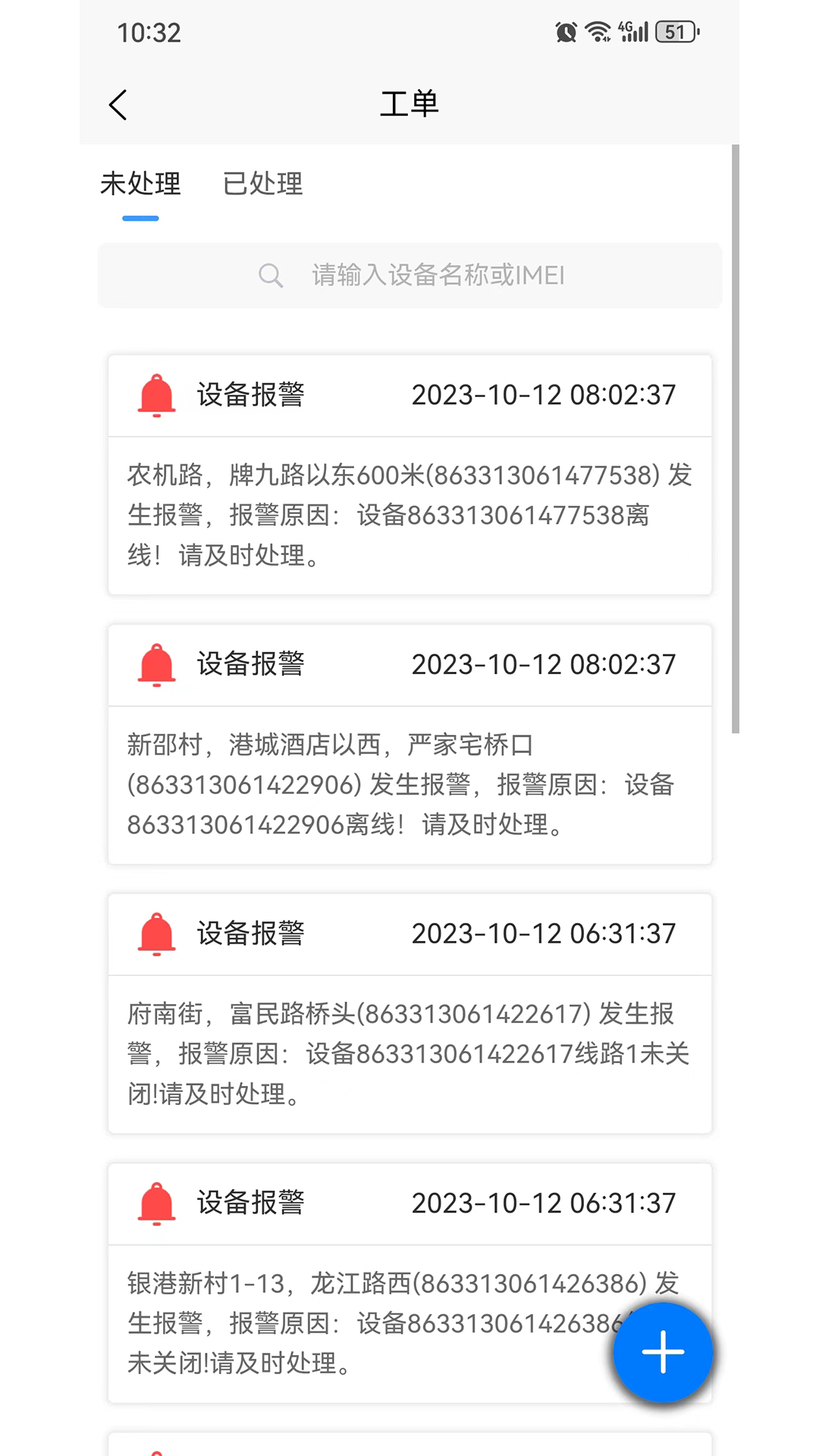Tap the battery indicator showing 51
This screenshot has width=819, height=1456.
(673, 32)
